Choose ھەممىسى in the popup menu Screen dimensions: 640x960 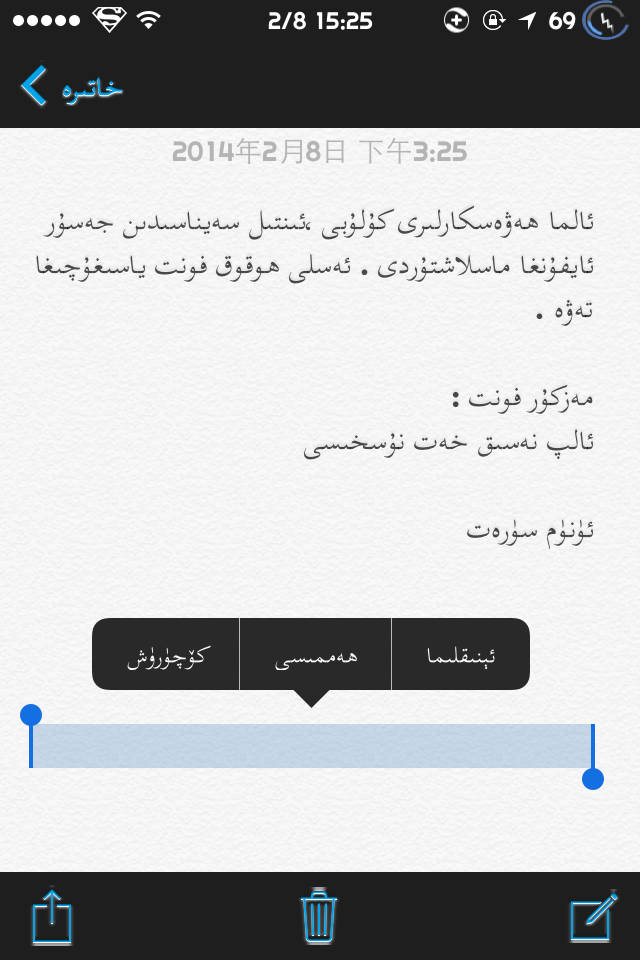point(316,656)
